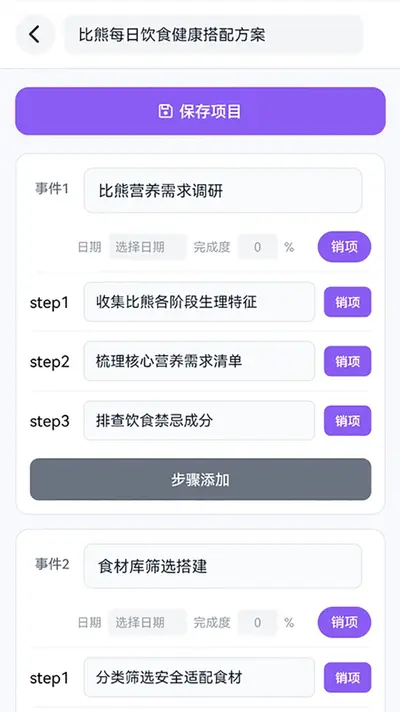
Task: Edit the 事件1 name 比熊营养需求调研
Action: coord(223,191)
